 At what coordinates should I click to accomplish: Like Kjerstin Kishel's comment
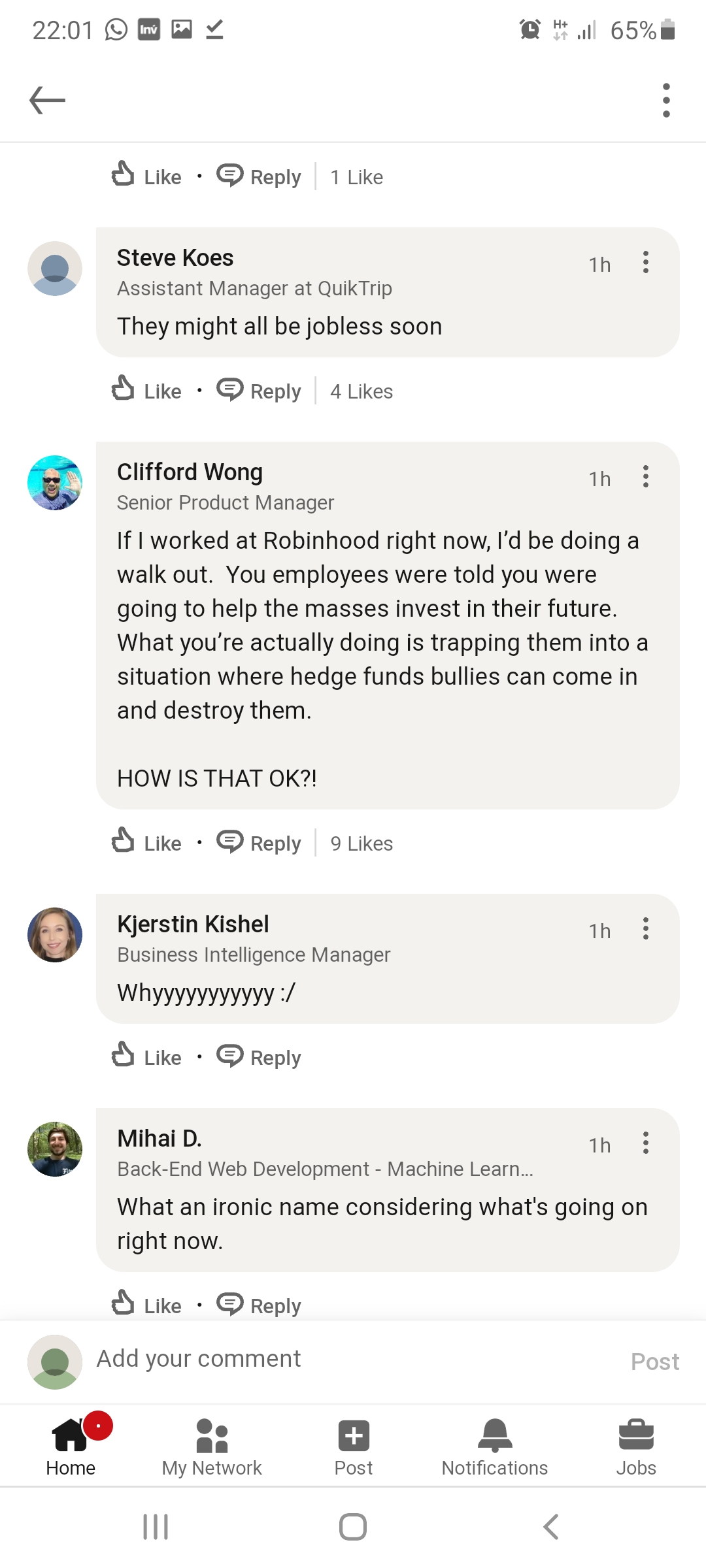tap(147, 1057)
